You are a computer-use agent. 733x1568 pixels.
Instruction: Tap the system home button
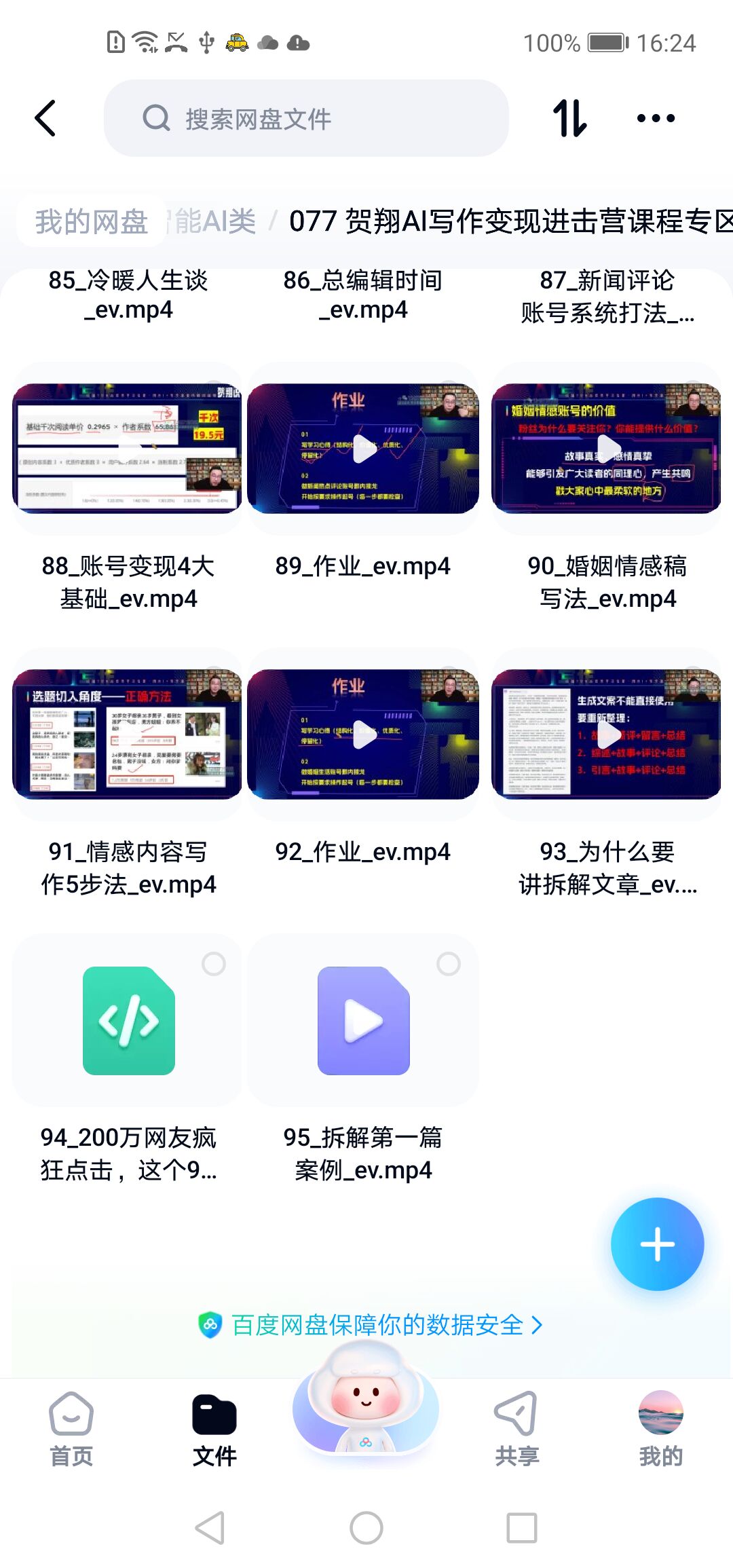coord(366,1528)
